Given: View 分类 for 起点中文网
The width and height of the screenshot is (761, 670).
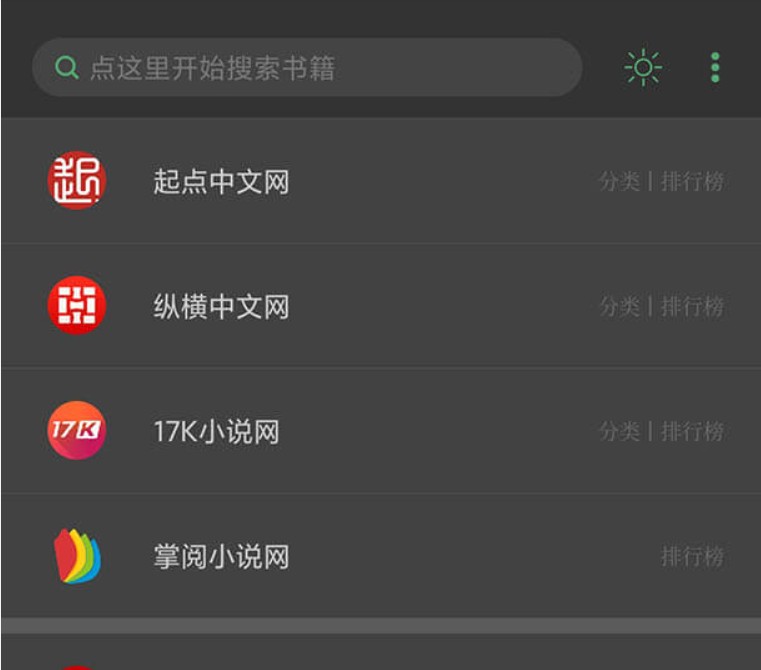Looking at the screenshot, I should [618, 182].
